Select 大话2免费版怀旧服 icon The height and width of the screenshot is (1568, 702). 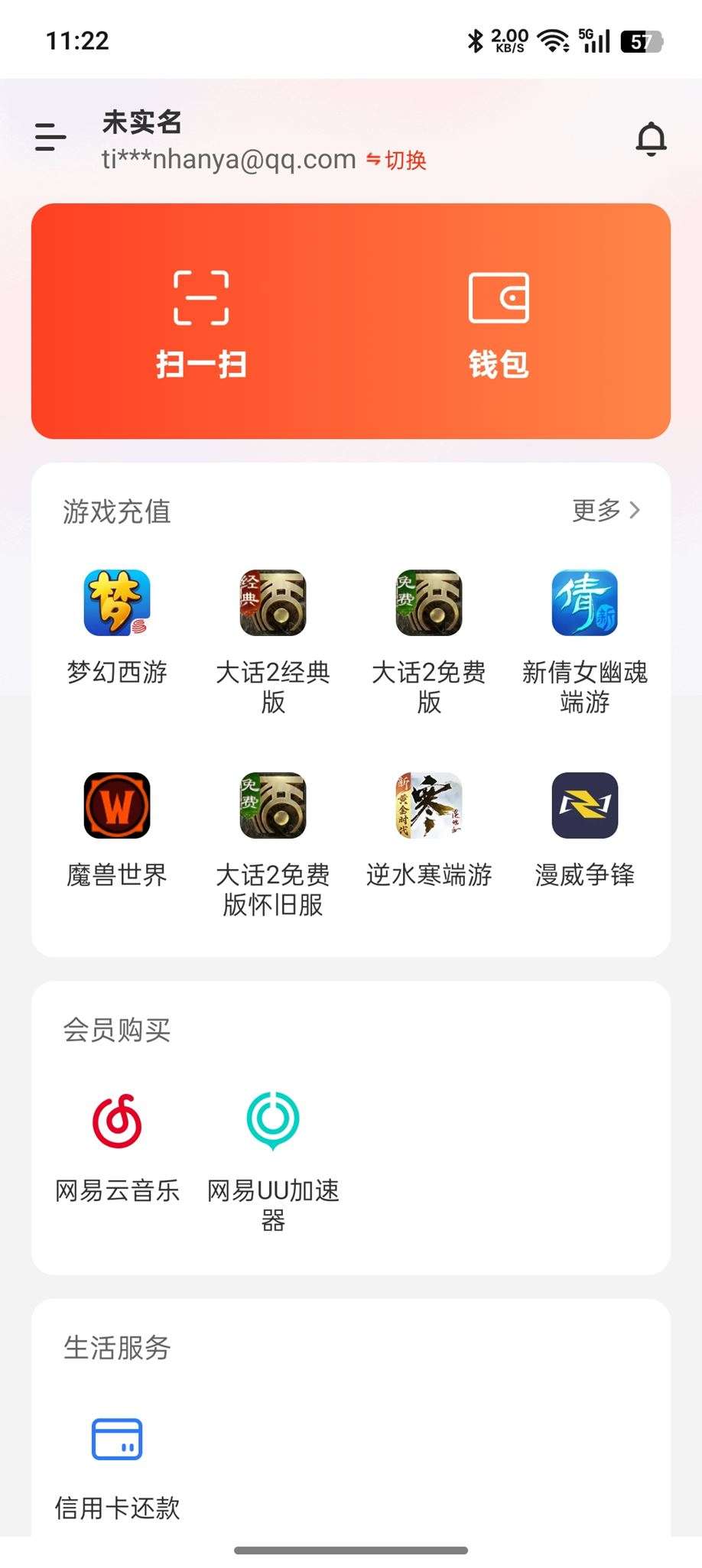coord(273,806)
